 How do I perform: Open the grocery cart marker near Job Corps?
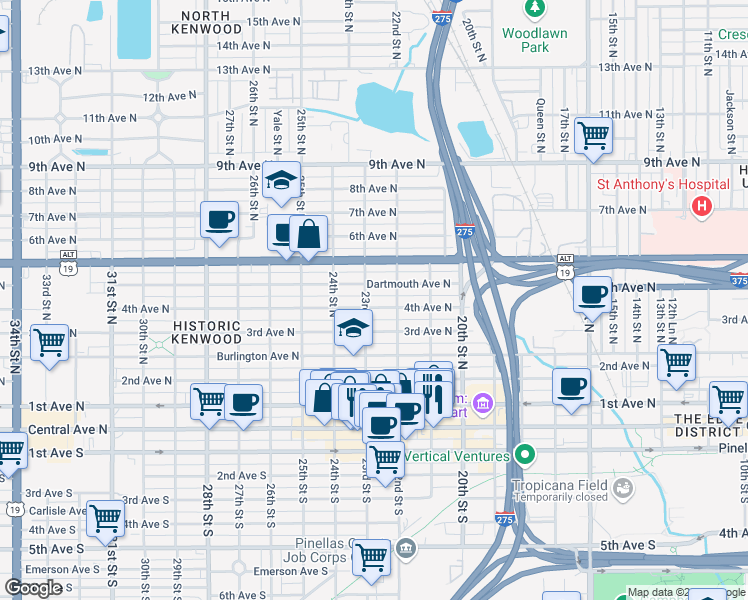(x=371, y=557)
